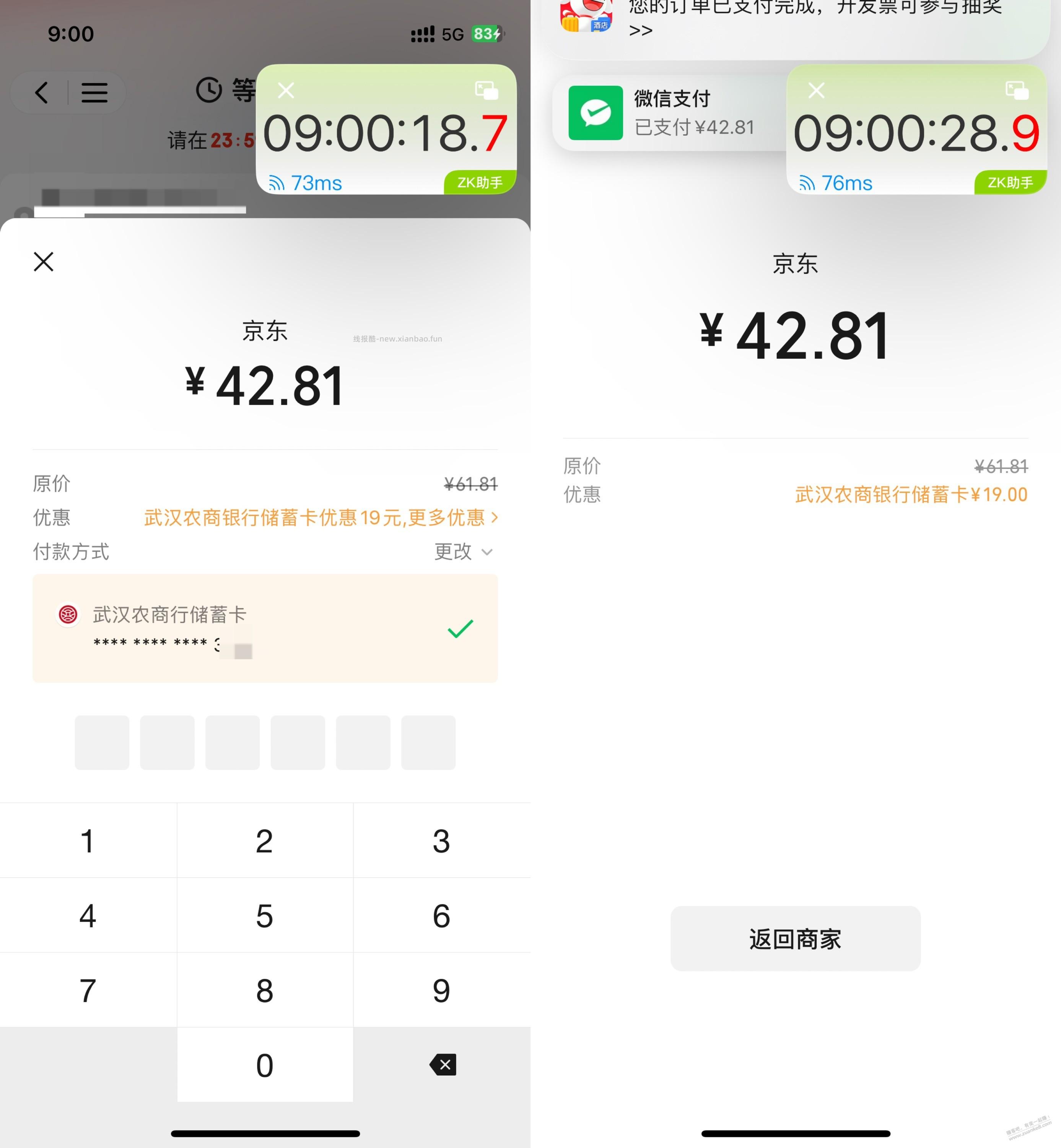Tap the green checkmark on the selected card

pyautogui.click(x=459, y=629)
